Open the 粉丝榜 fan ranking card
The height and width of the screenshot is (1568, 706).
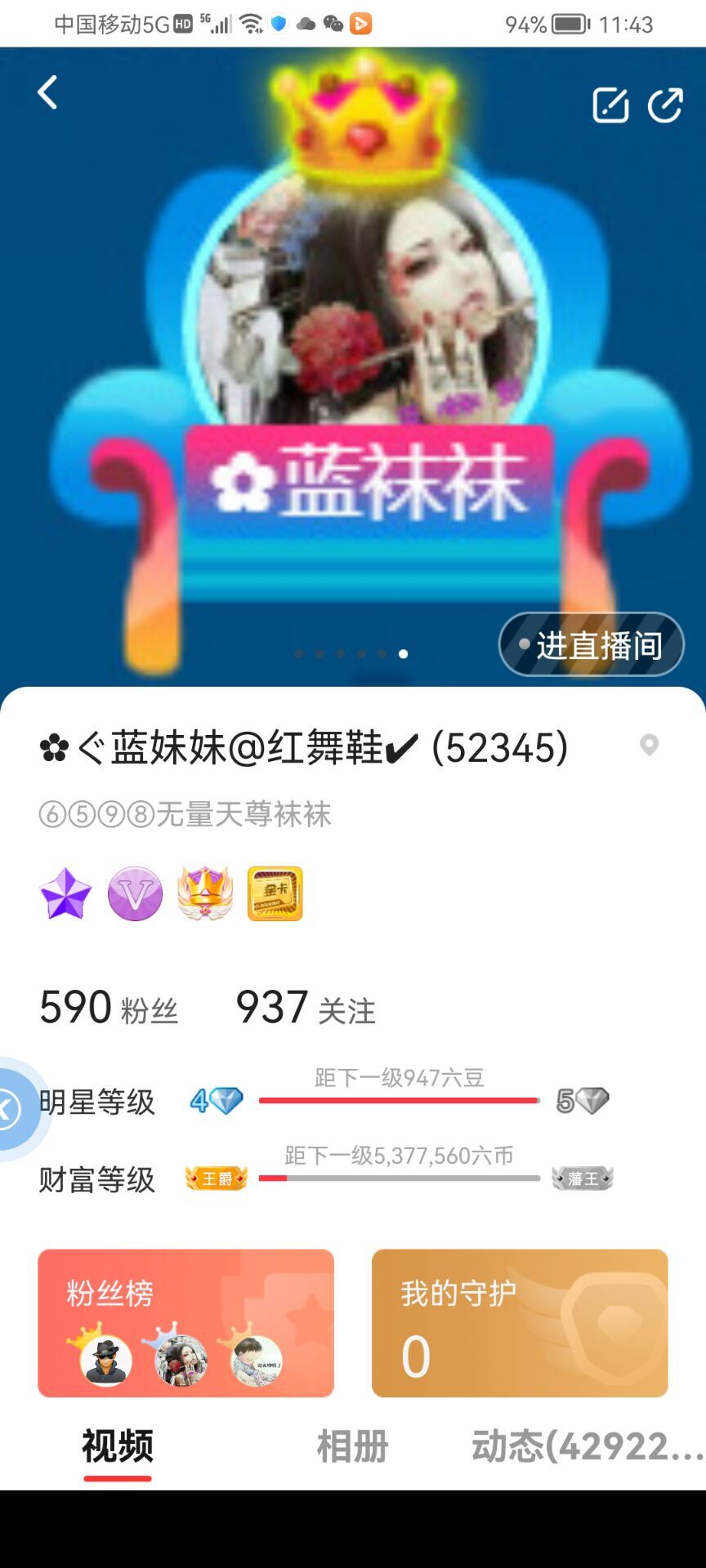point(185,1322)
